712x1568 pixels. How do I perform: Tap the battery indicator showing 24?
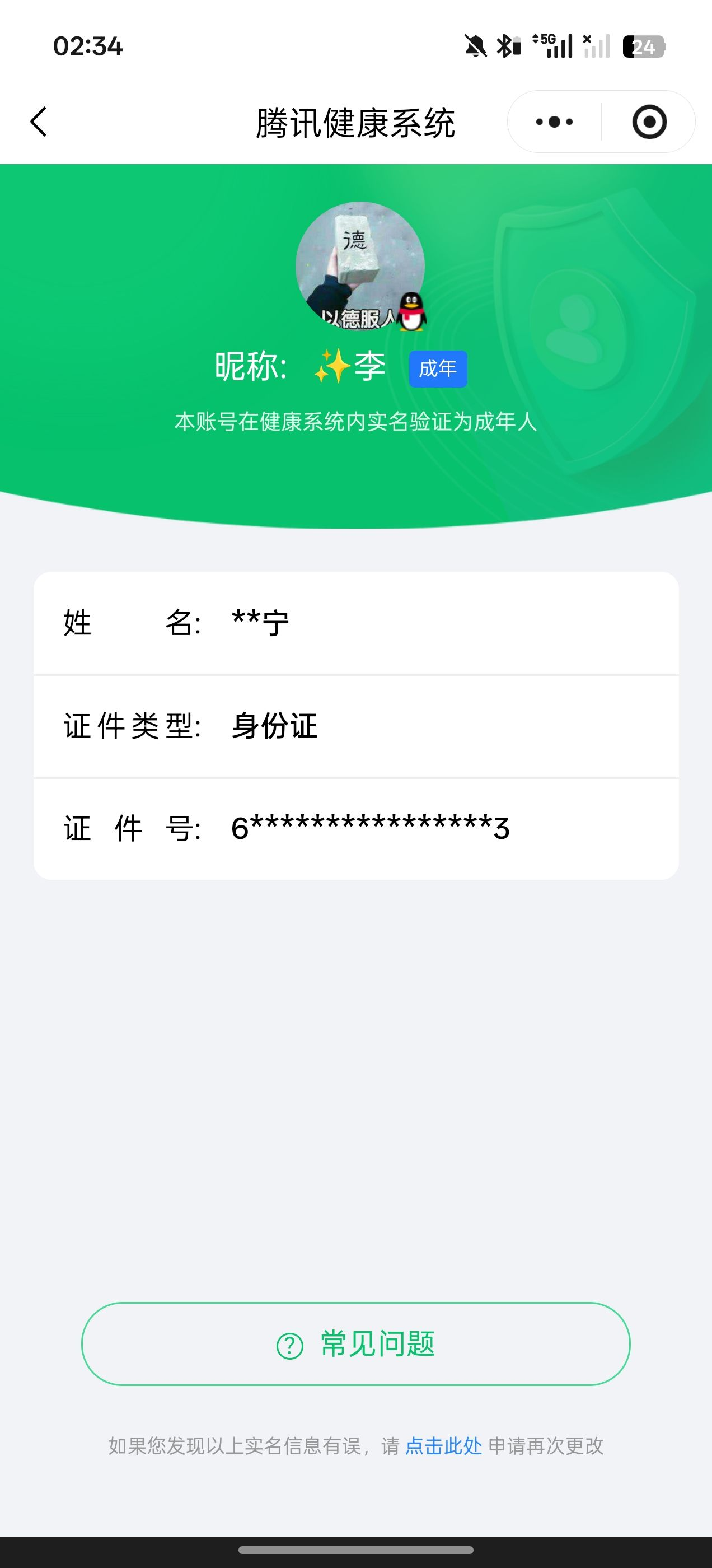point(645,46)
